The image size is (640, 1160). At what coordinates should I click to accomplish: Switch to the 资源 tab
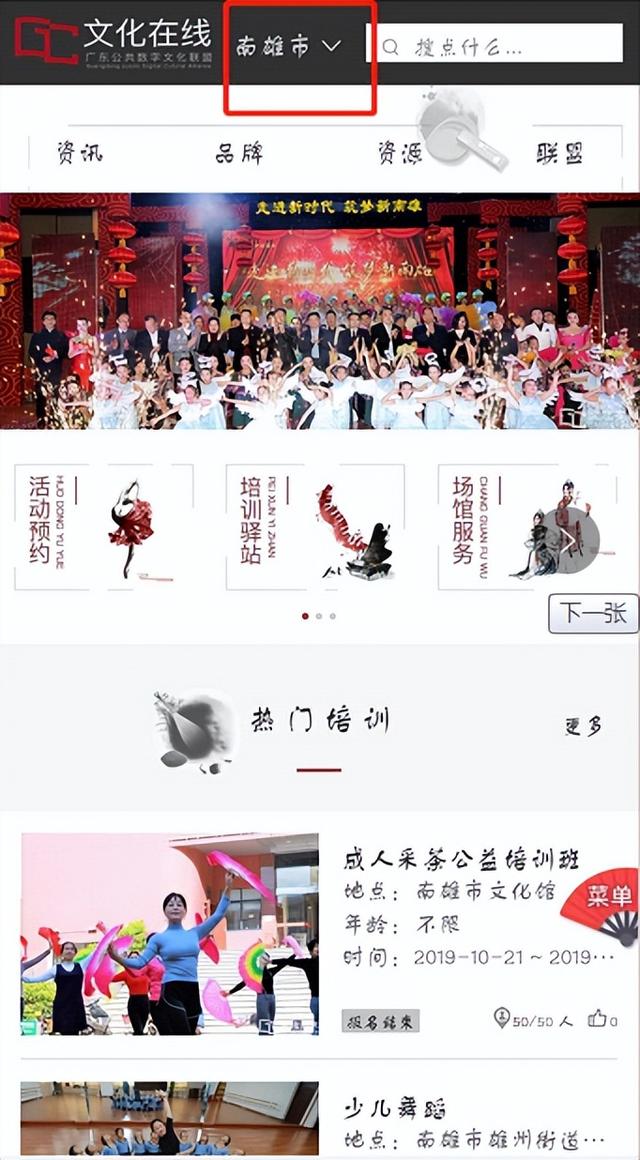[399, 152]
